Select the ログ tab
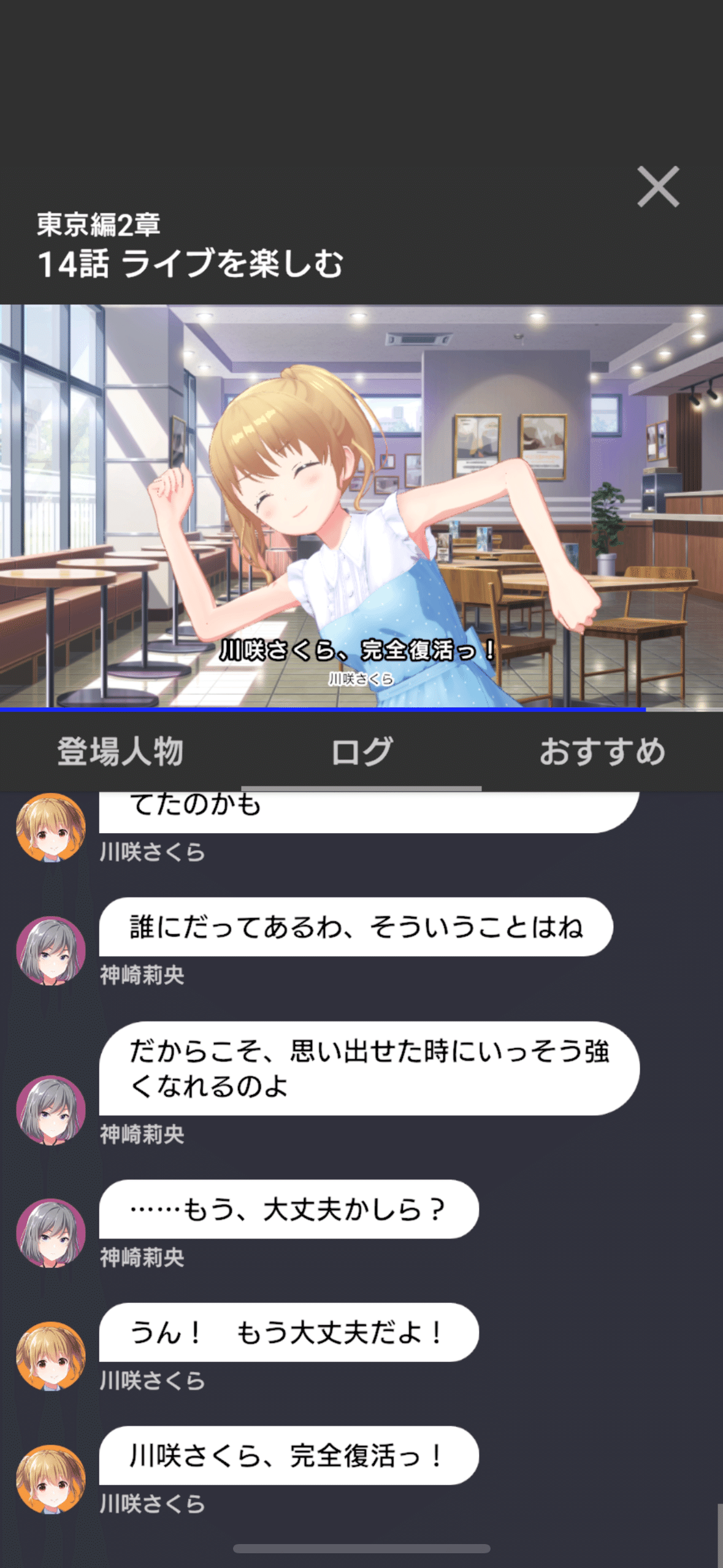723x1568 pixels. tap(361, 751)
